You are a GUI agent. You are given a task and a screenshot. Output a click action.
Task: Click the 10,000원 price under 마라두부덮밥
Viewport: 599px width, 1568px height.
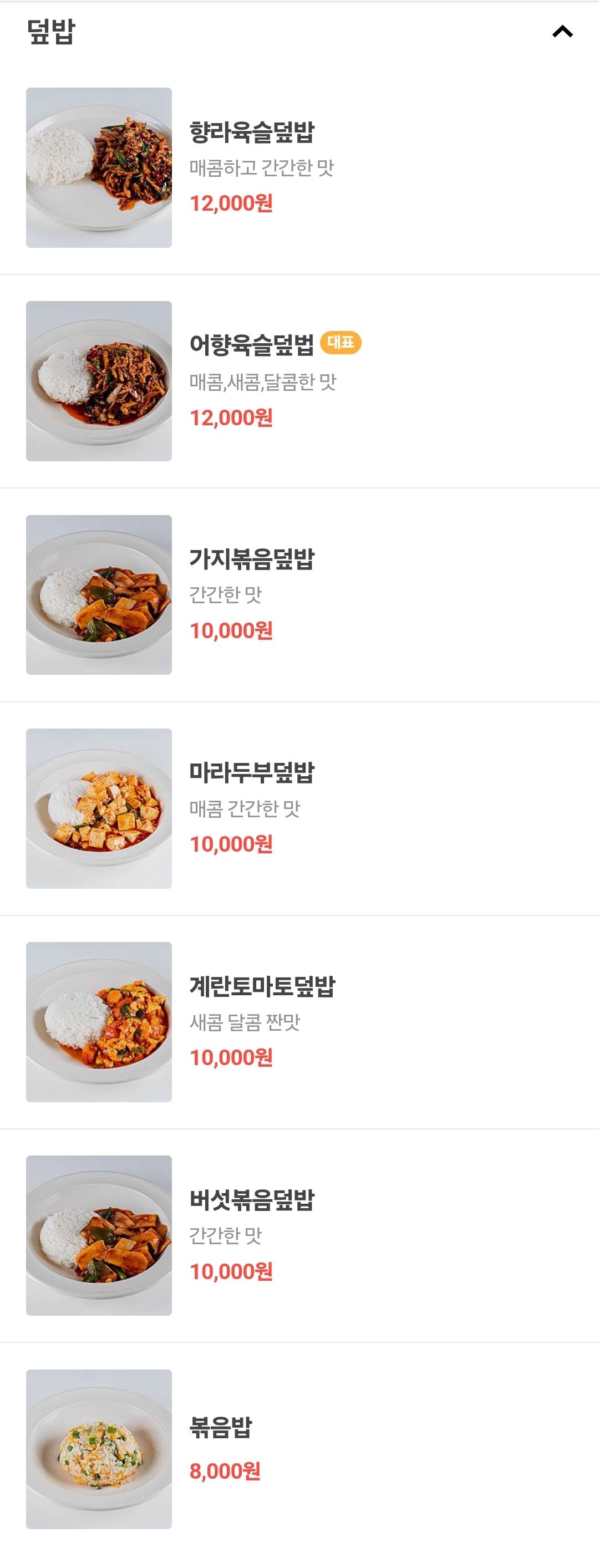(231, 844)
